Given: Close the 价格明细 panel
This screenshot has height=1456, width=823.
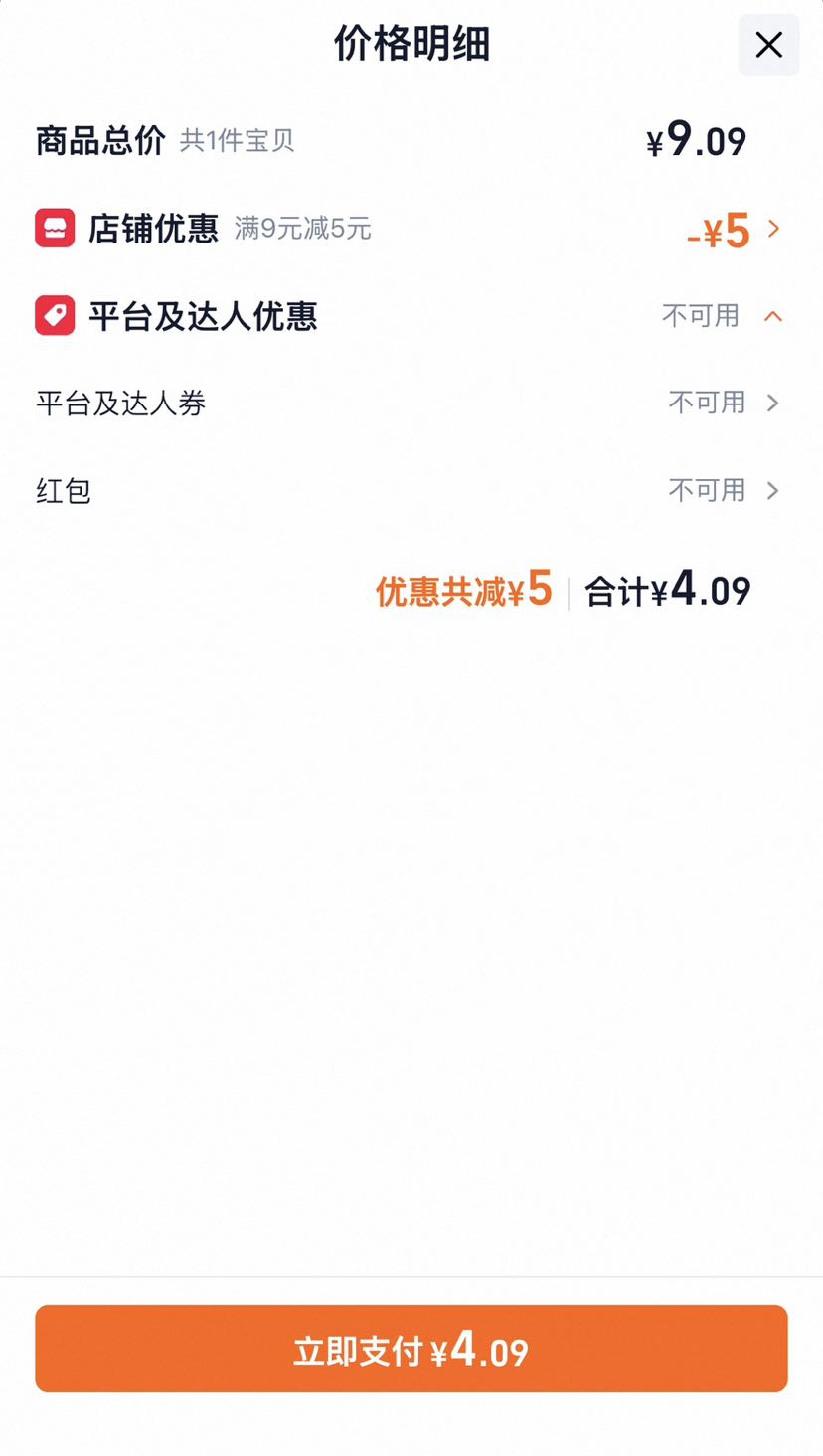Looking at the screenshot, I should (768, 45).
